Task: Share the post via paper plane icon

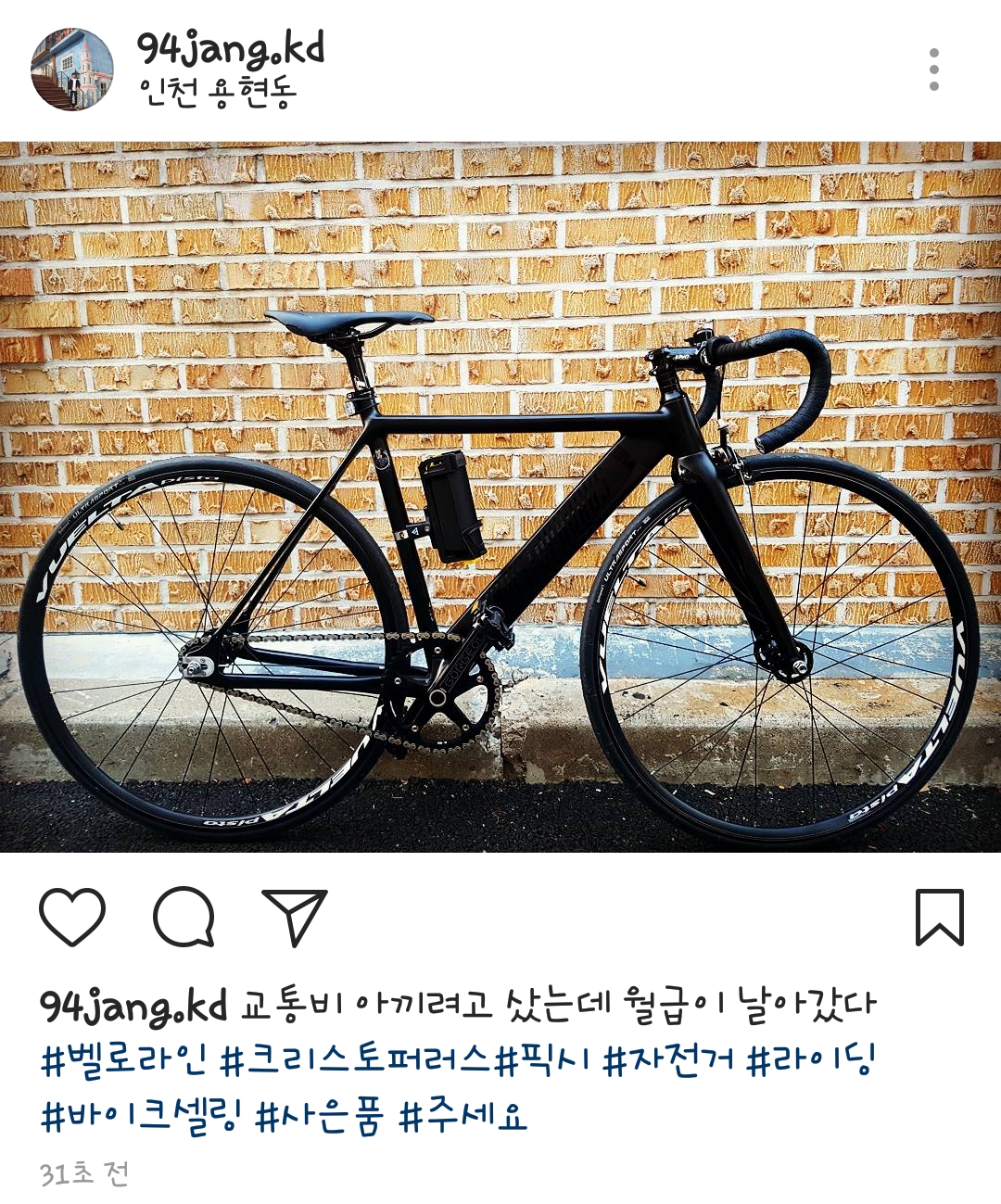Action: tap(295, 918)
